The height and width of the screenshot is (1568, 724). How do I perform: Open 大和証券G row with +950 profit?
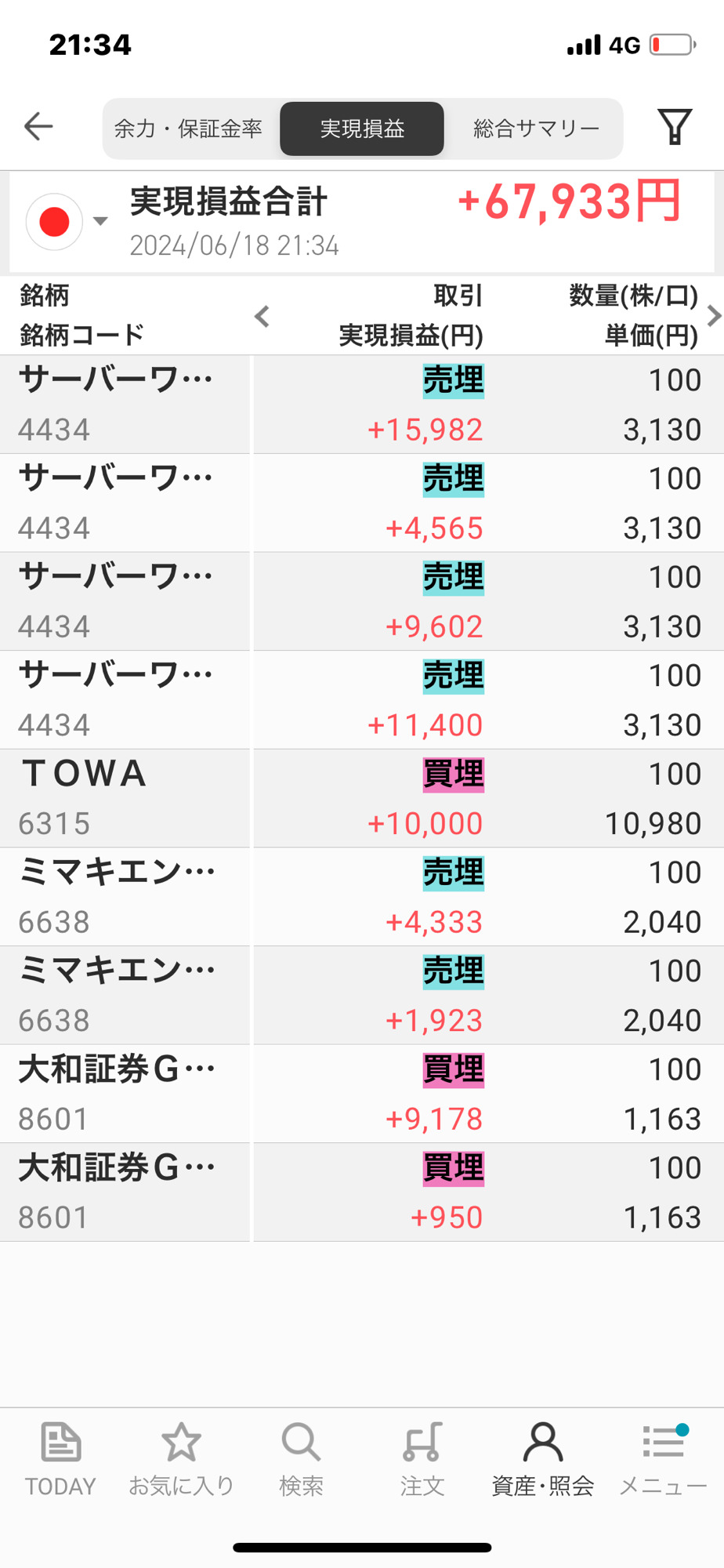click(x=360, y=1192)
